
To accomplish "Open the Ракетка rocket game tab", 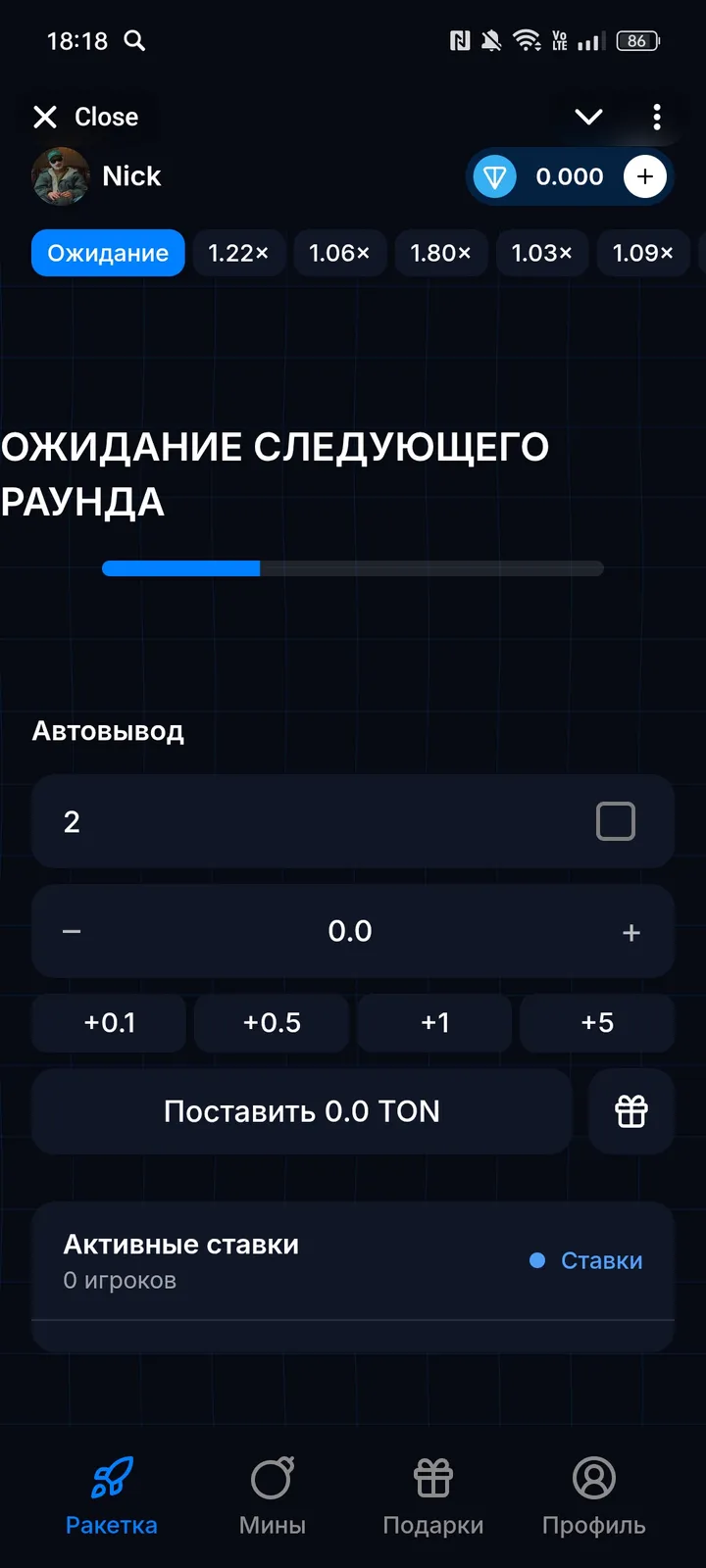I will pos(111,1494).
